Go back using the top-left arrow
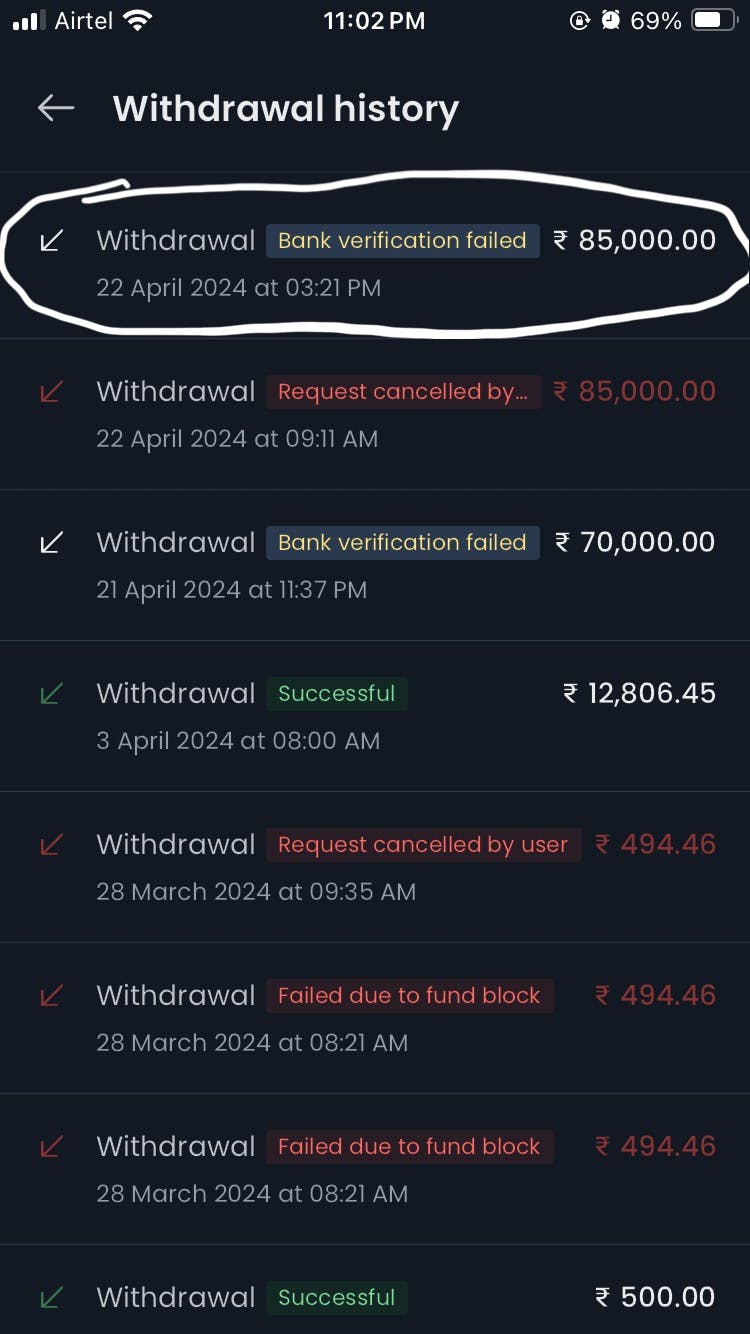750x1334 pixels. click(56, 108)
